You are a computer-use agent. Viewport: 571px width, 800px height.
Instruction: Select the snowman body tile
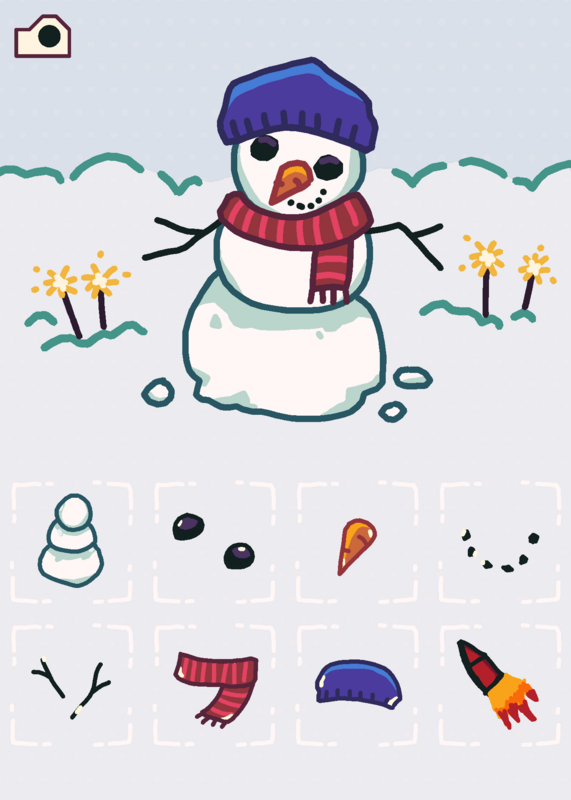pyautogui.click(x=71, y=542)
